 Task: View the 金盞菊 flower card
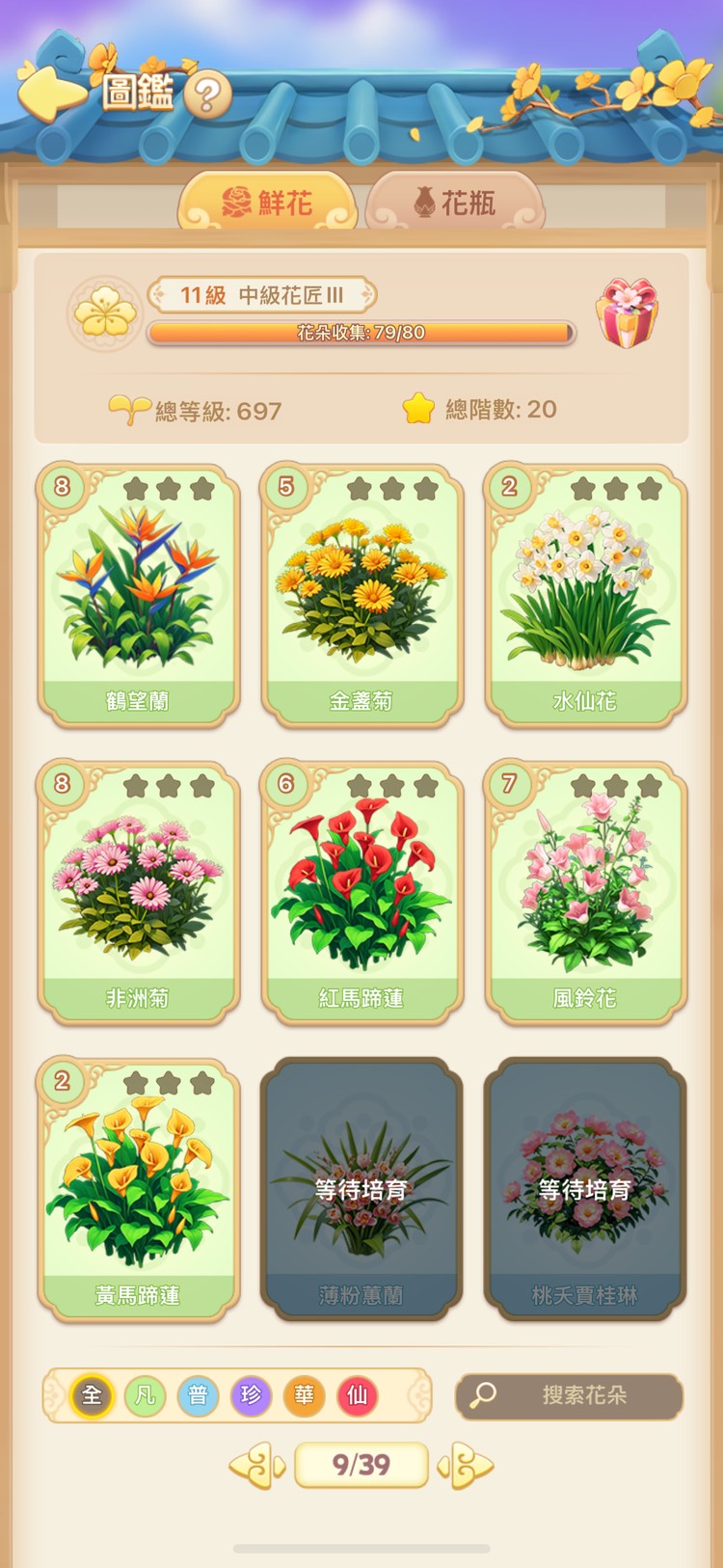361,595
